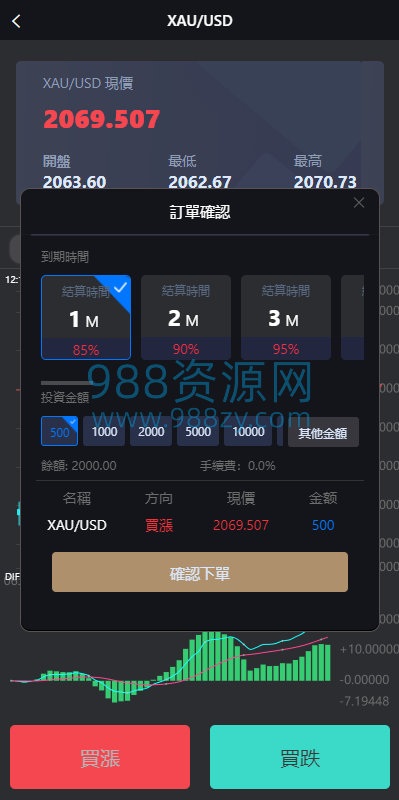Tap the red 買漲 buy-up button

point(100,757)
